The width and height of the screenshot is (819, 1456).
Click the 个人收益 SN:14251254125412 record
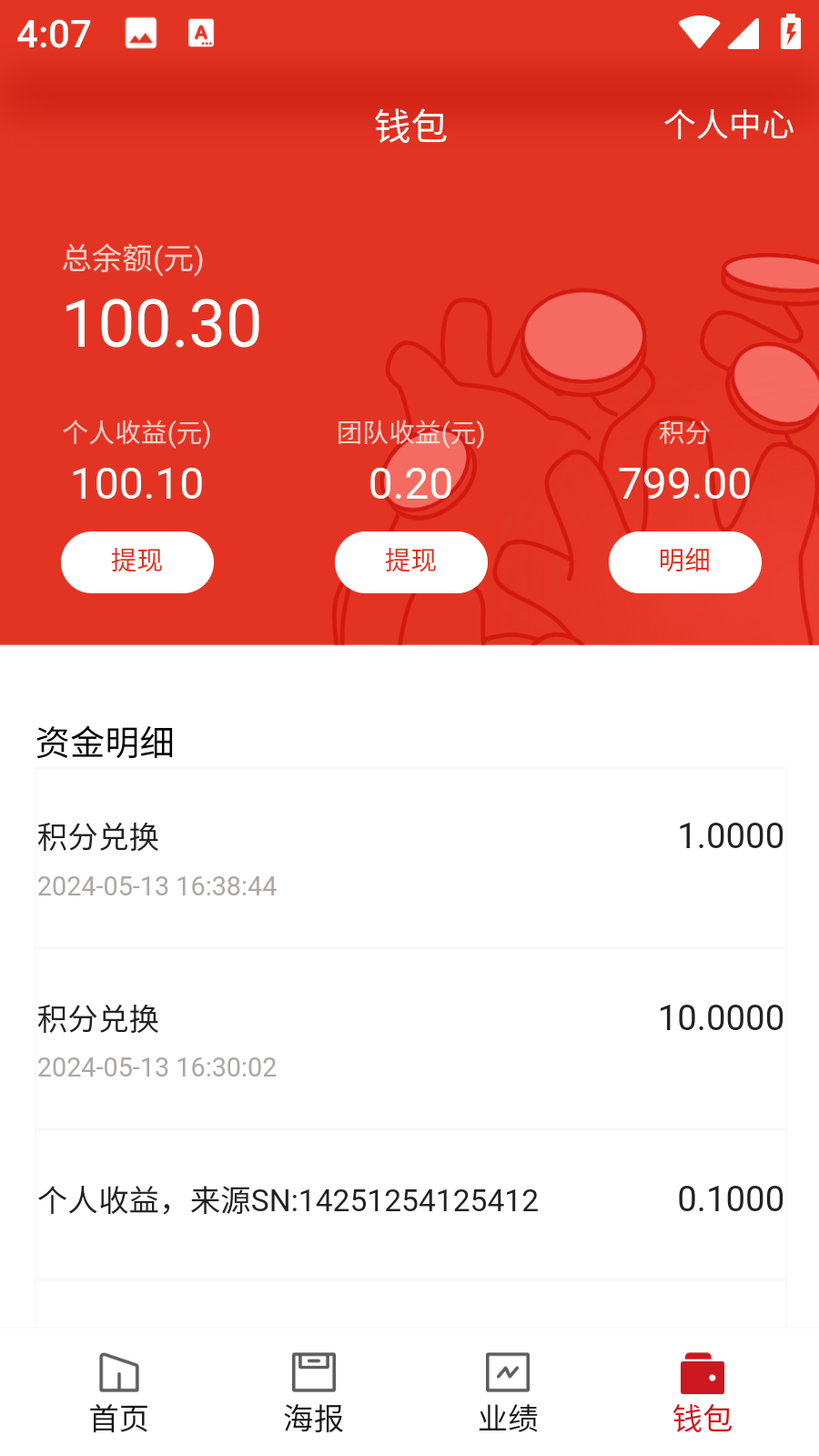tap(409, 1201)
